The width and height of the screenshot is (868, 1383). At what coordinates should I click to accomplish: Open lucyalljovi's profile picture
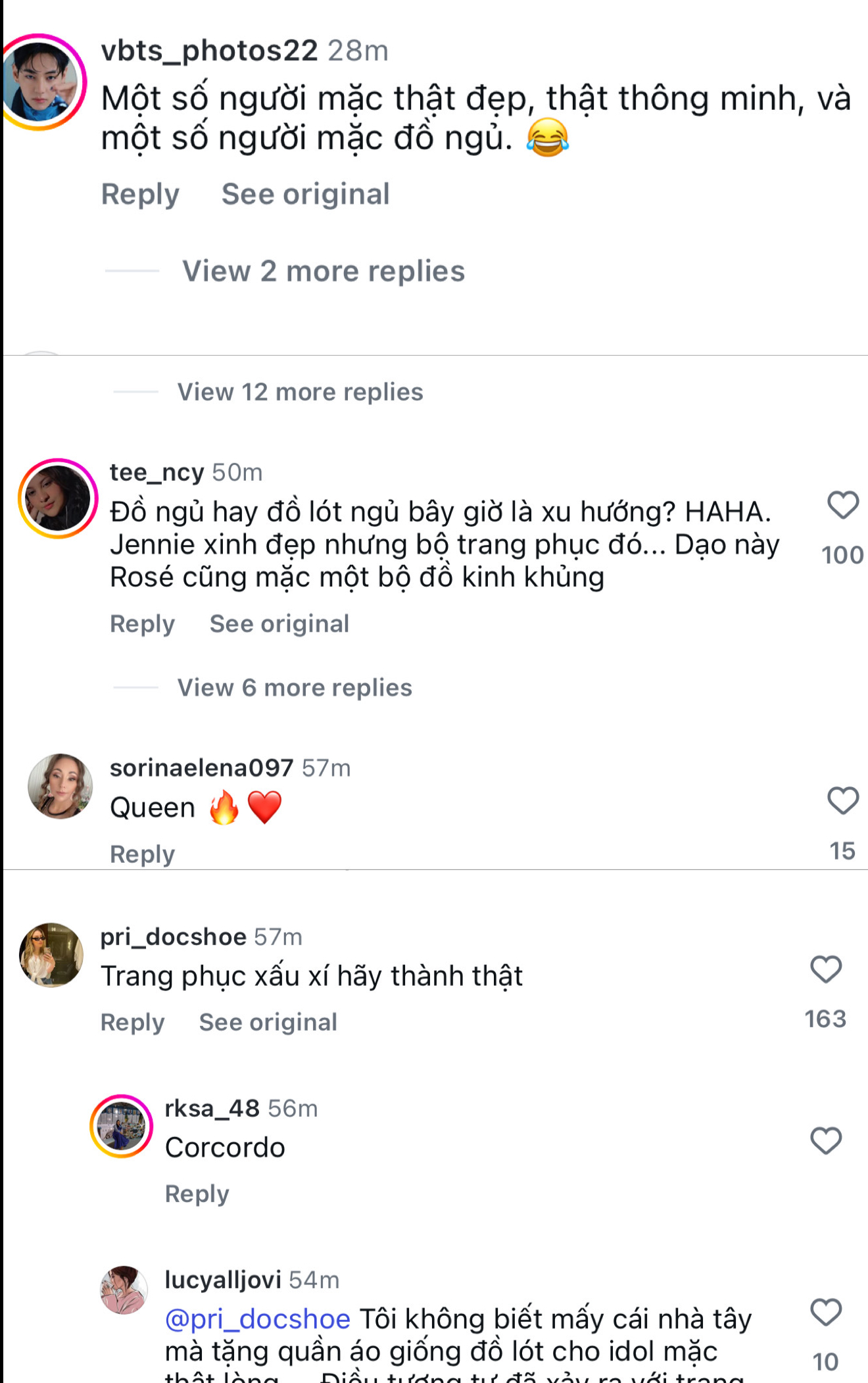pos(122,1288)
